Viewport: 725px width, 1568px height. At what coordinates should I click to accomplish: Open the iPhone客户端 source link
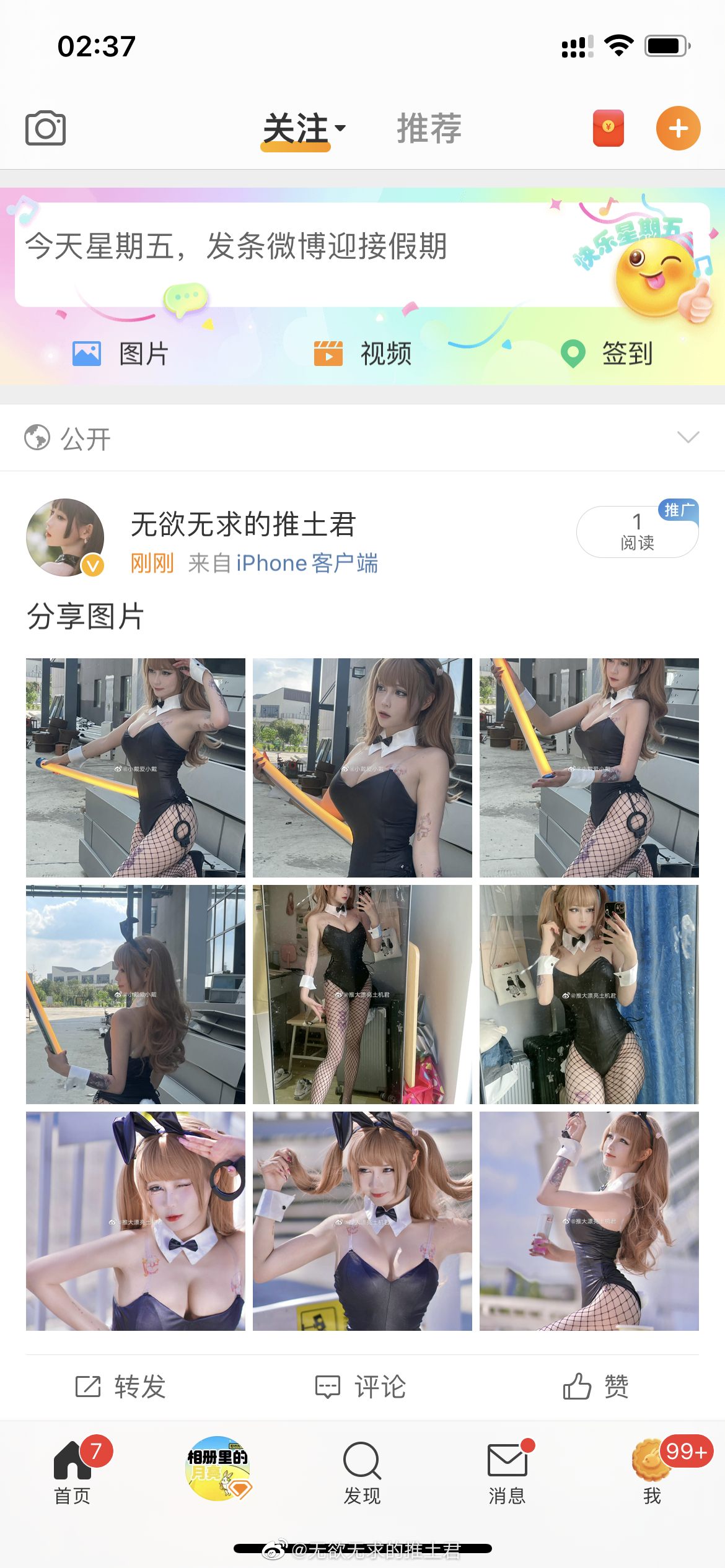[307, 563]
